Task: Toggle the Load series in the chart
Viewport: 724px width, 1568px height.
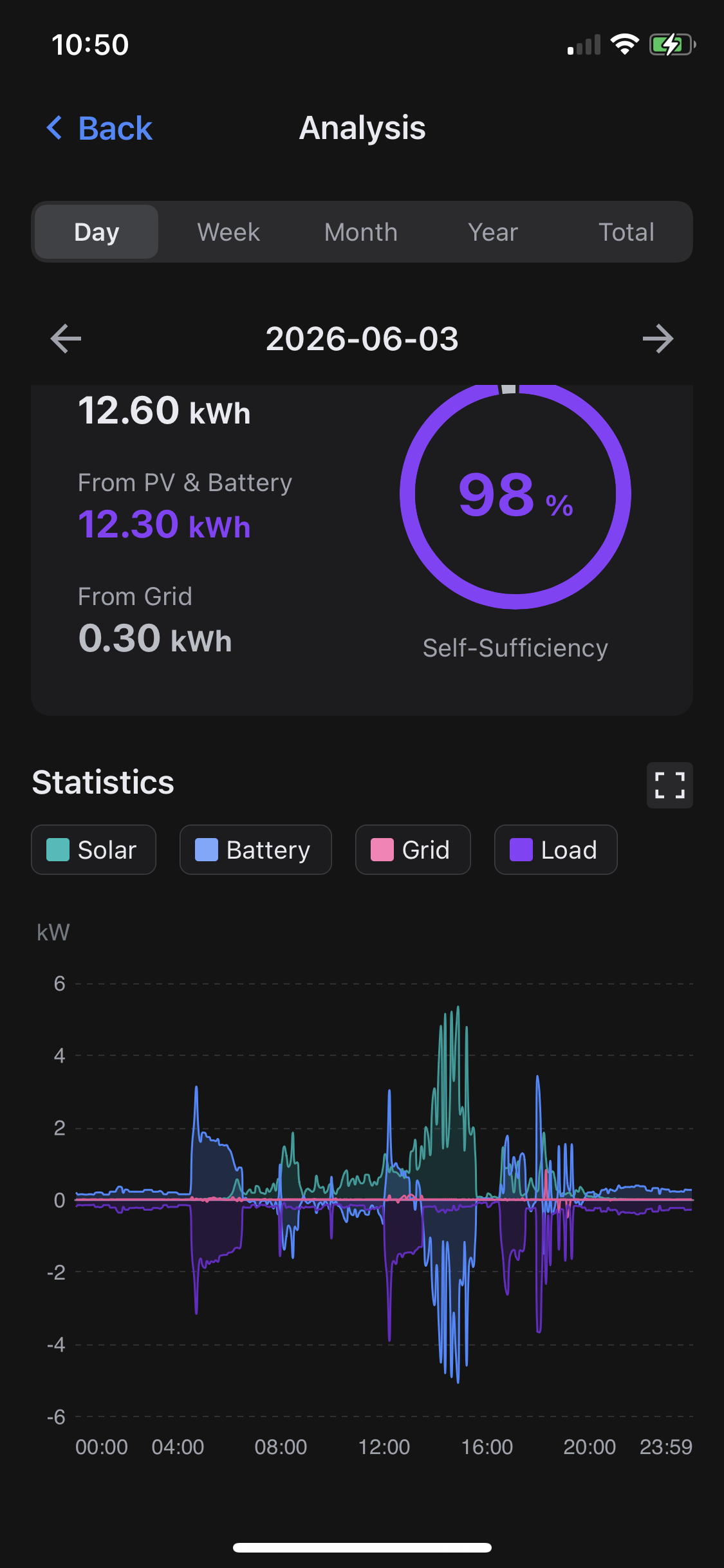Action: click(555, 850)
